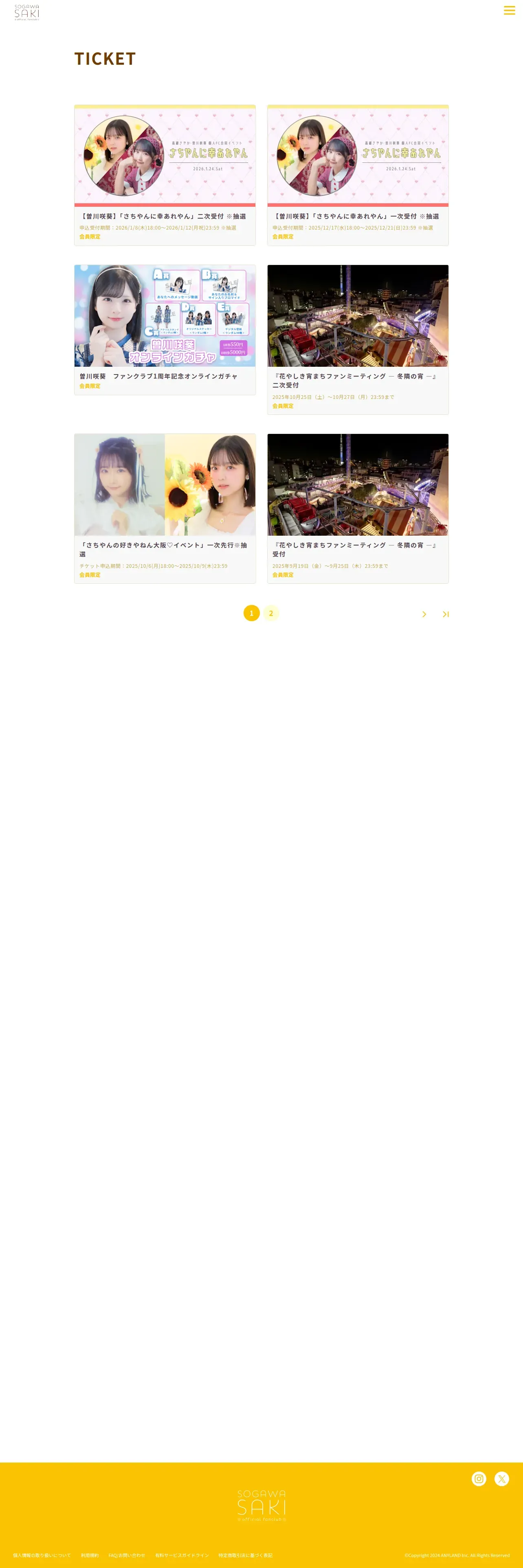Image resolution: width=523 pixels, height=1568 pixels.
Task: Open FAQ/お問い合わせ footer link
Action: (x=127, y=1555)
